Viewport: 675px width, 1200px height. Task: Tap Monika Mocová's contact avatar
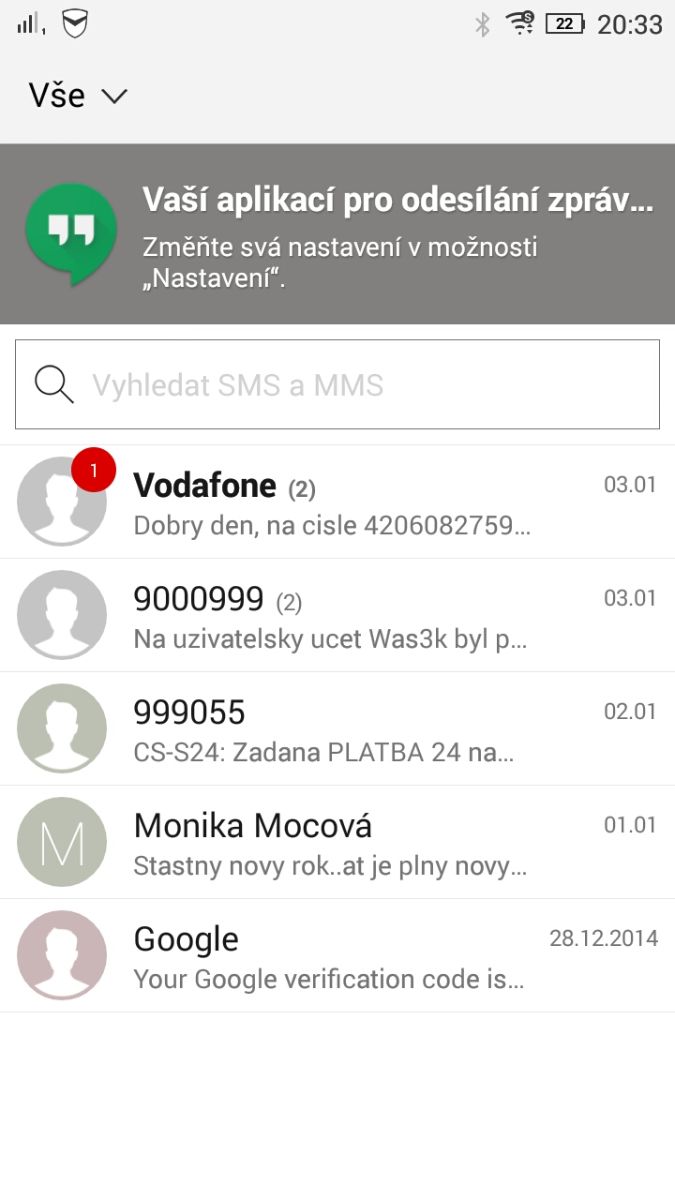[x=62, y=842]
